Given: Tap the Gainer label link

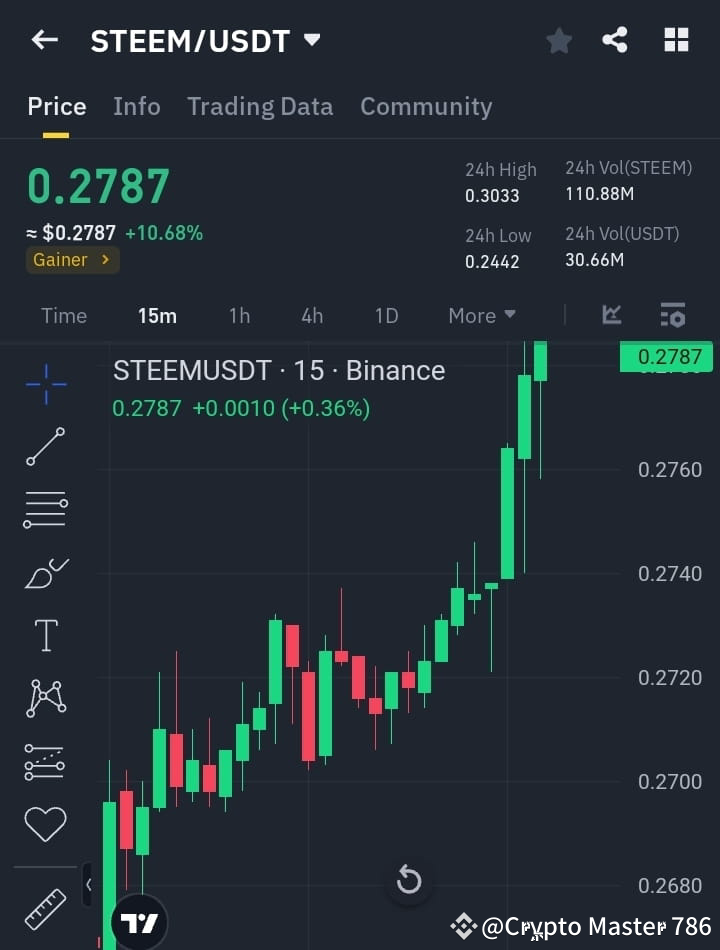Looking at the screenshot, I should coord(72,259).
